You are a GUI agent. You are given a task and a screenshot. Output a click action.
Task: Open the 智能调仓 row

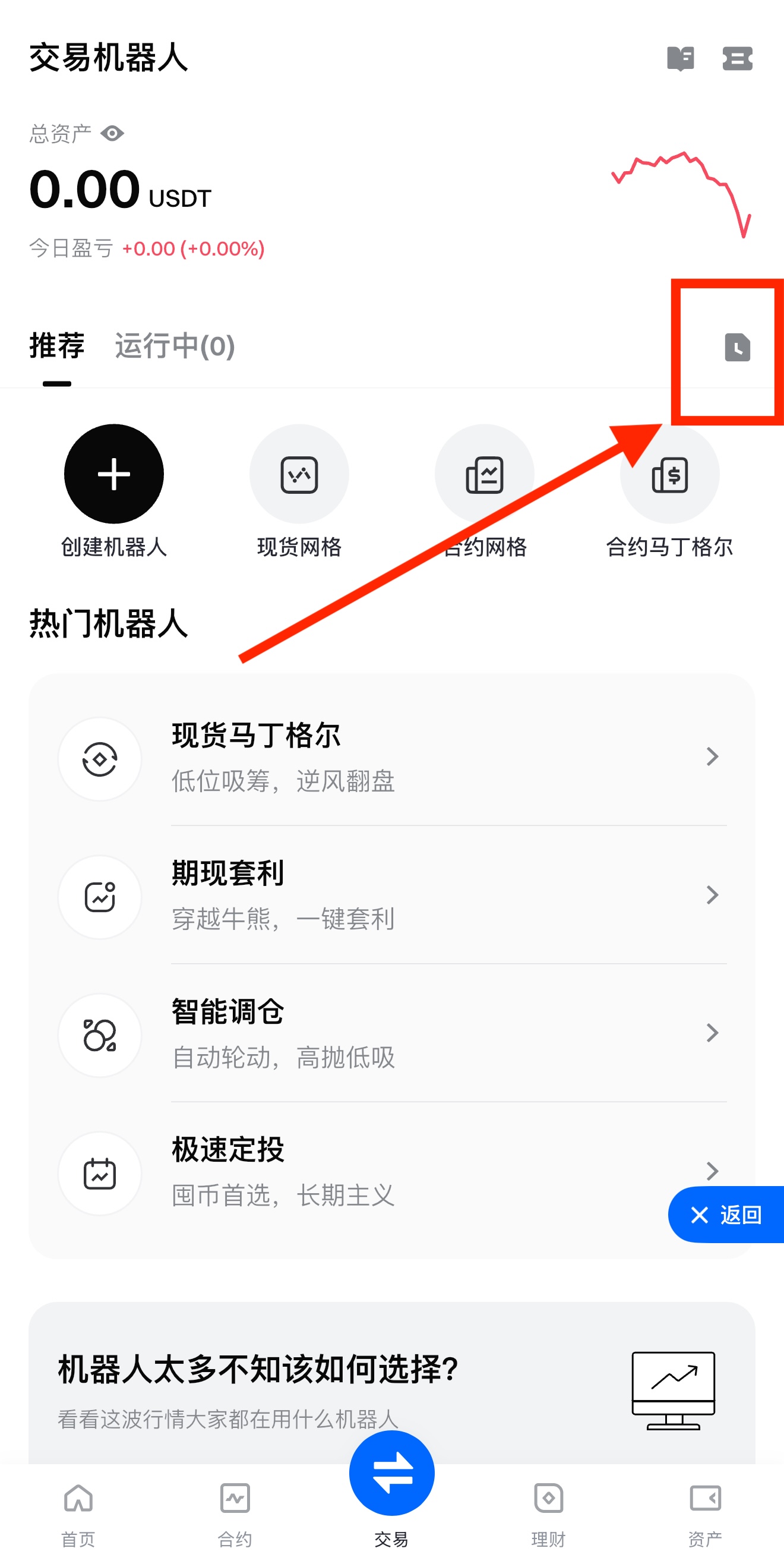[x=392, y=1033]
